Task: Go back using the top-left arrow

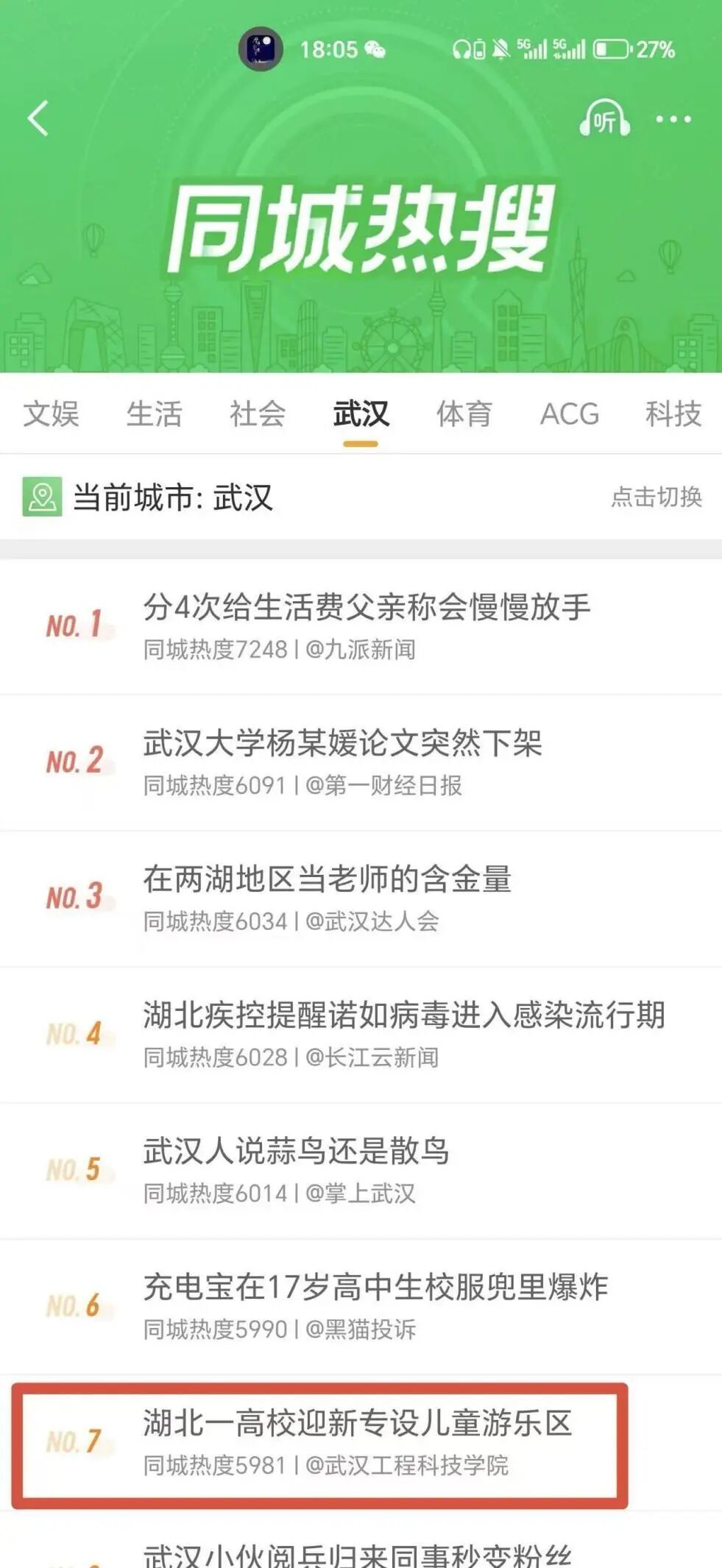Action: pyautogui.click(x=38, y=118)
